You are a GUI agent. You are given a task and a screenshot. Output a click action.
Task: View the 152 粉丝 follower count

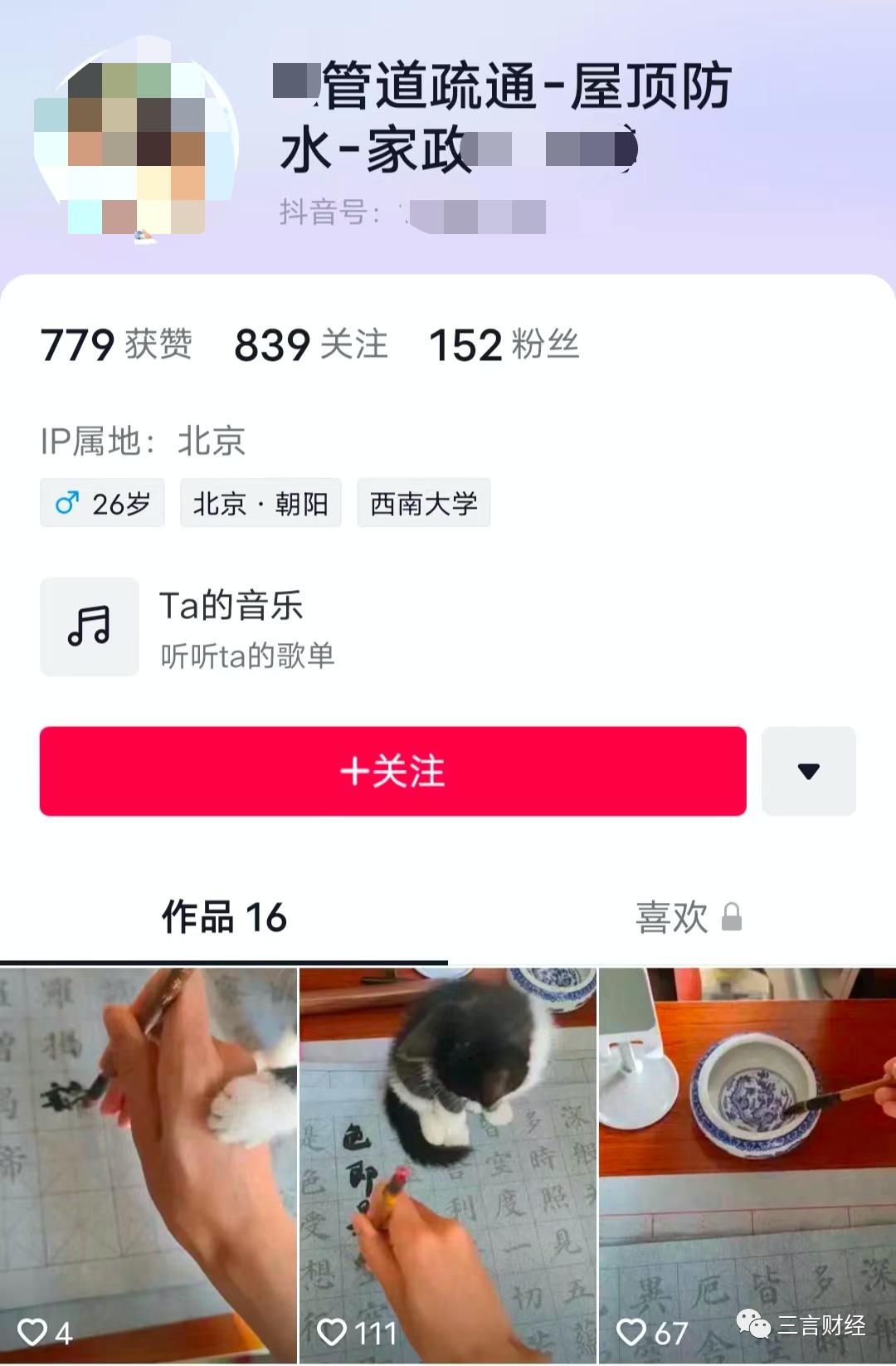504,343
